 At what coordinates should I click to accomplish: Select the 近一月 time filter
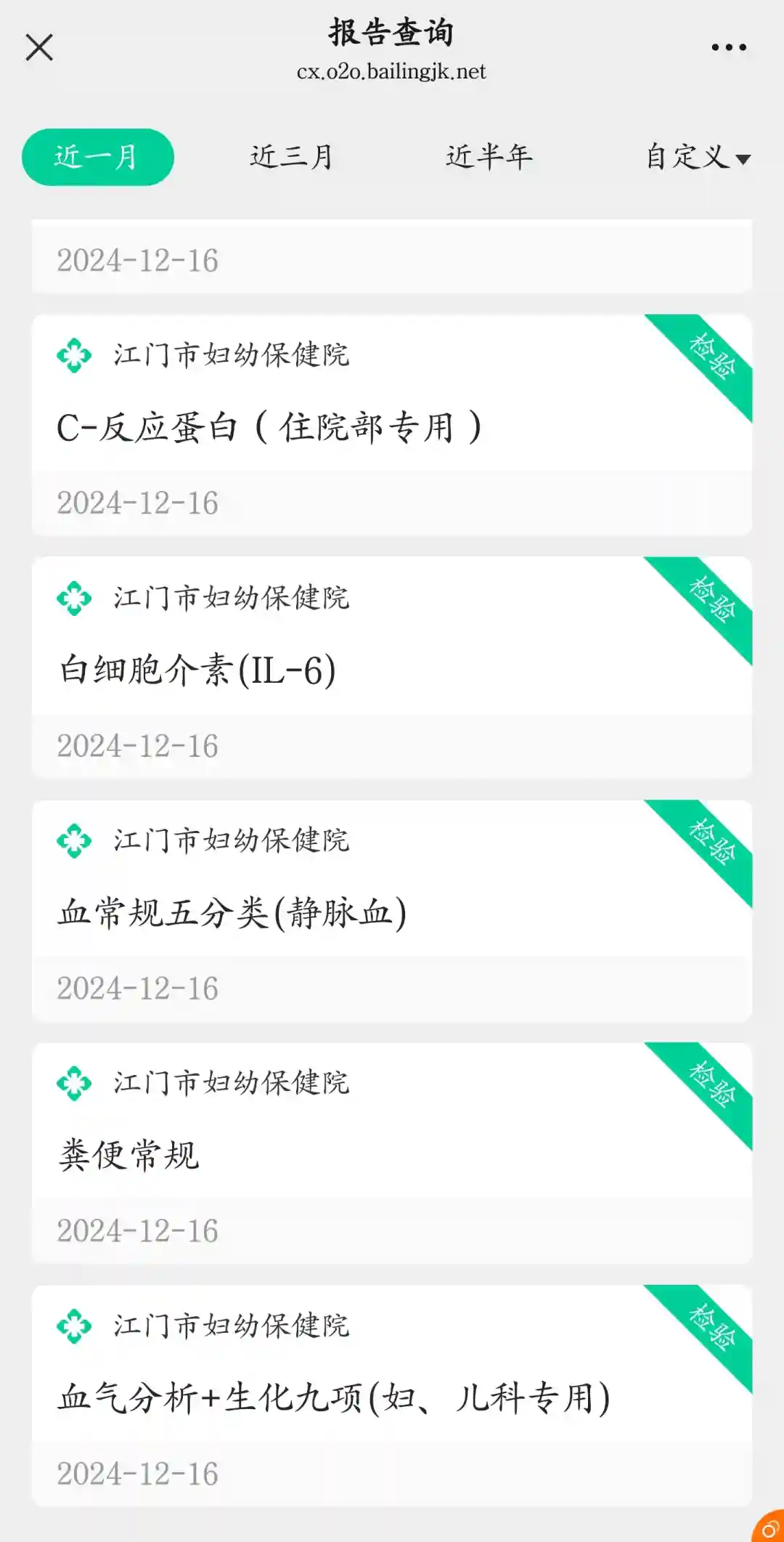click(x=97, y=157)
